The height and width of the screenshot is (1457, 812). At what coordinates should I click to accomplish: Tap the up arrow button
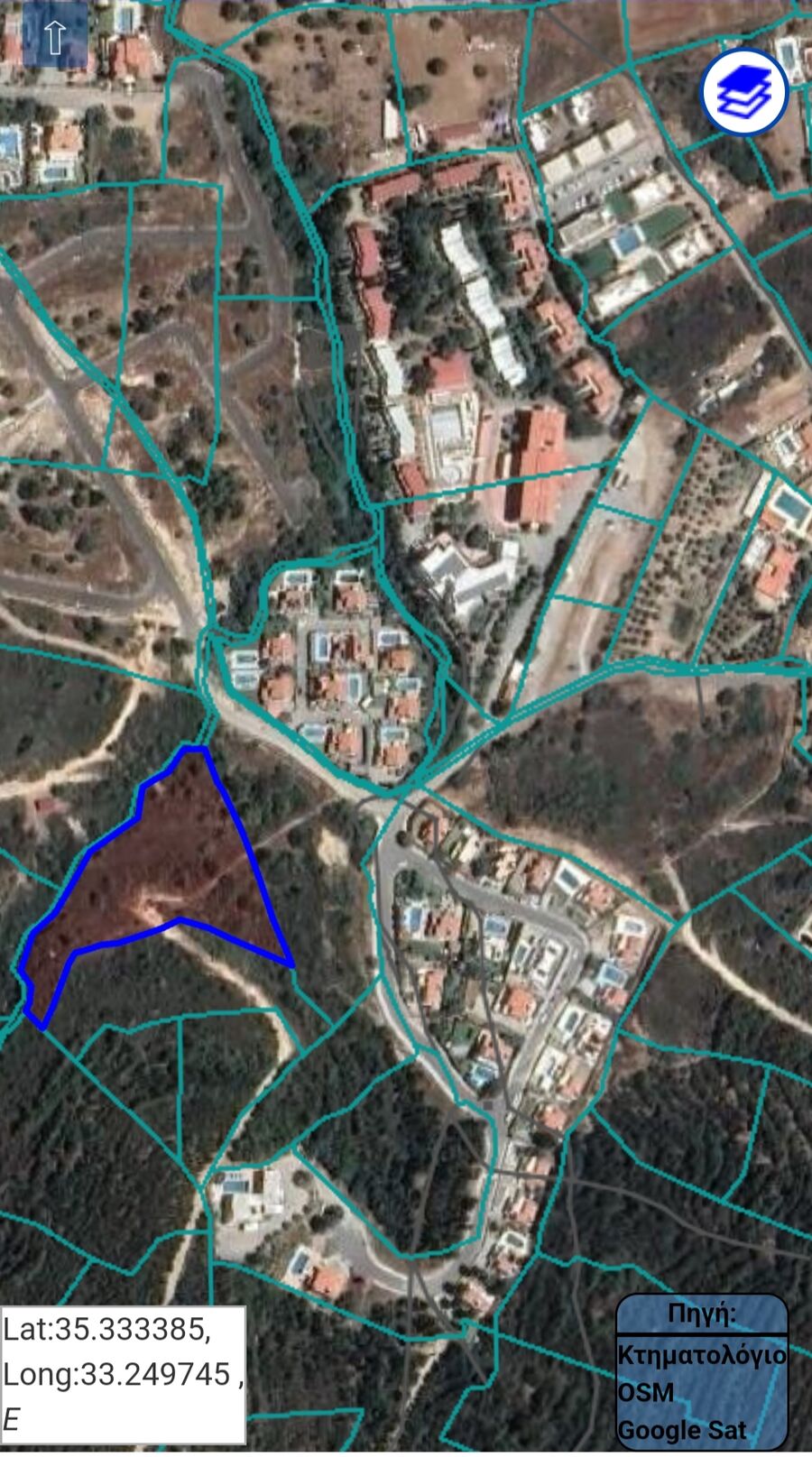click(x=55, y=37)
